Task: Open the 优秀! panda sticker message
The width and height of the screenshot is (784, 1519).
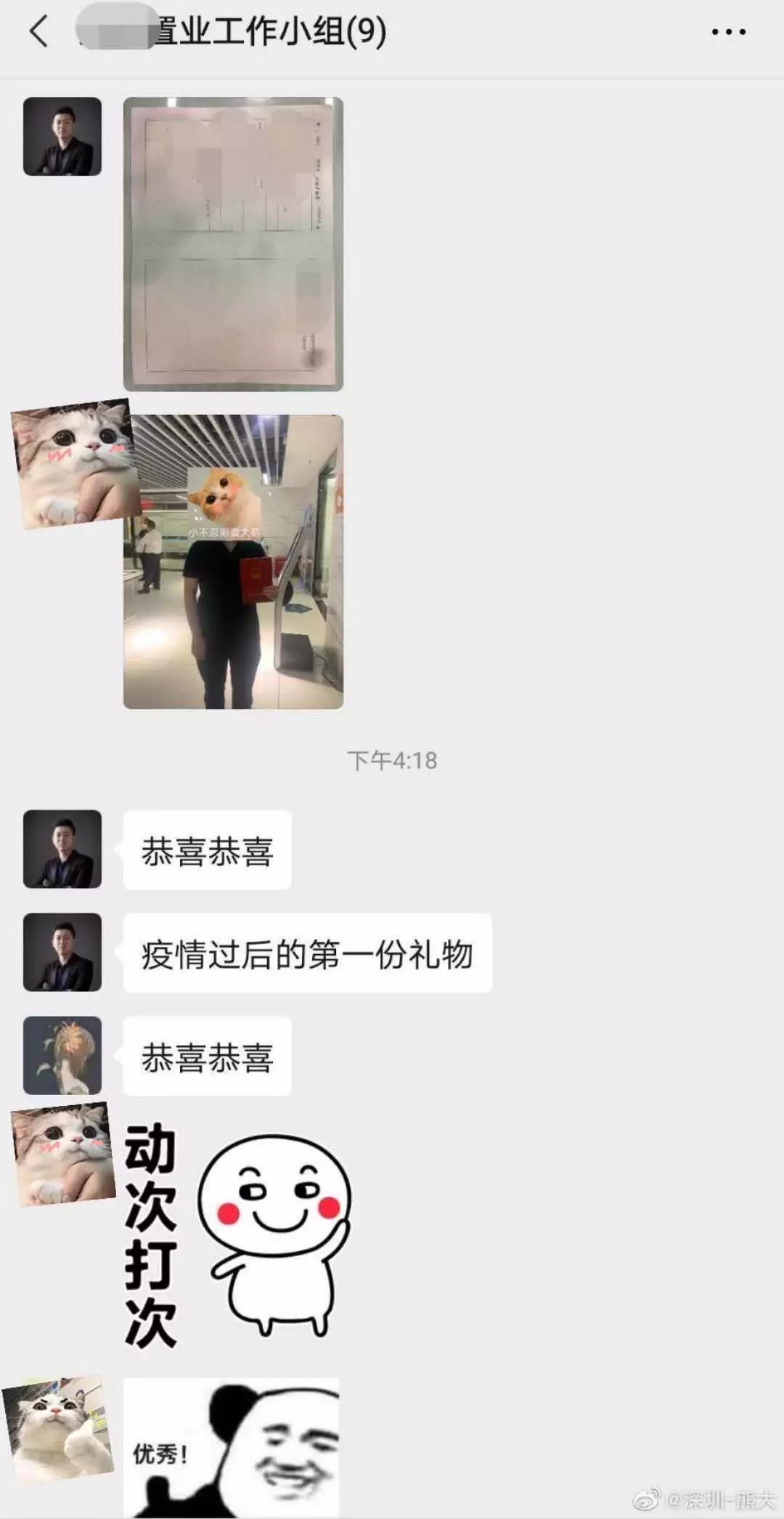Action: click(x=231, y=1449)
